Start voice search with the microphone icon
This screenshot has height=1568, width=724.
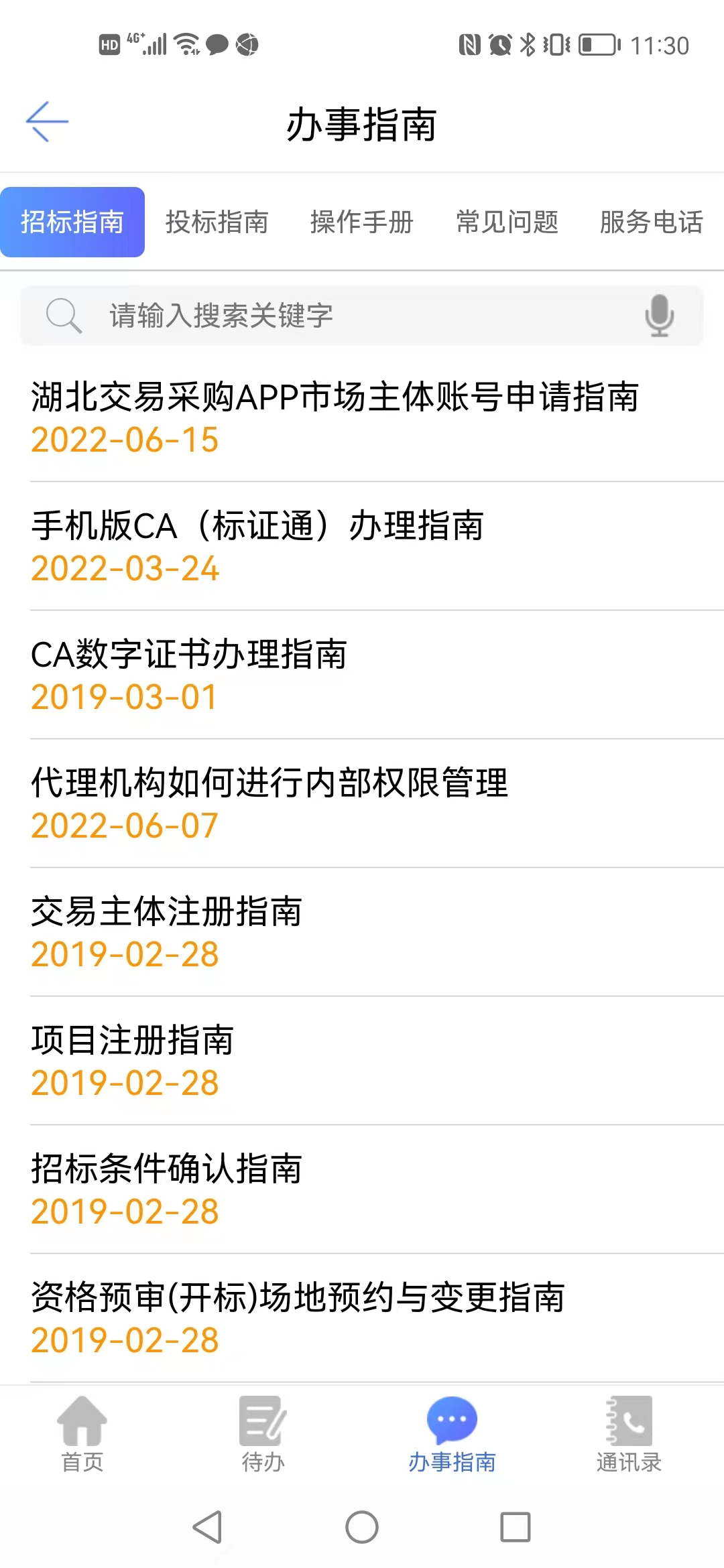click(x=659, y=316)
